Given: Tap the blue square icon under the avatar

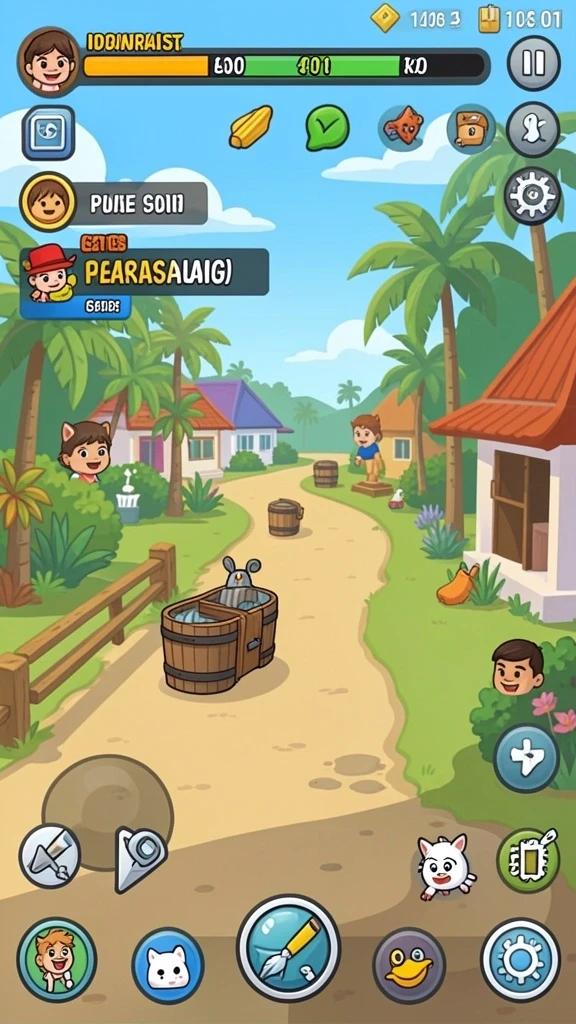Looking at the screenshot, I should pos(48,133).
